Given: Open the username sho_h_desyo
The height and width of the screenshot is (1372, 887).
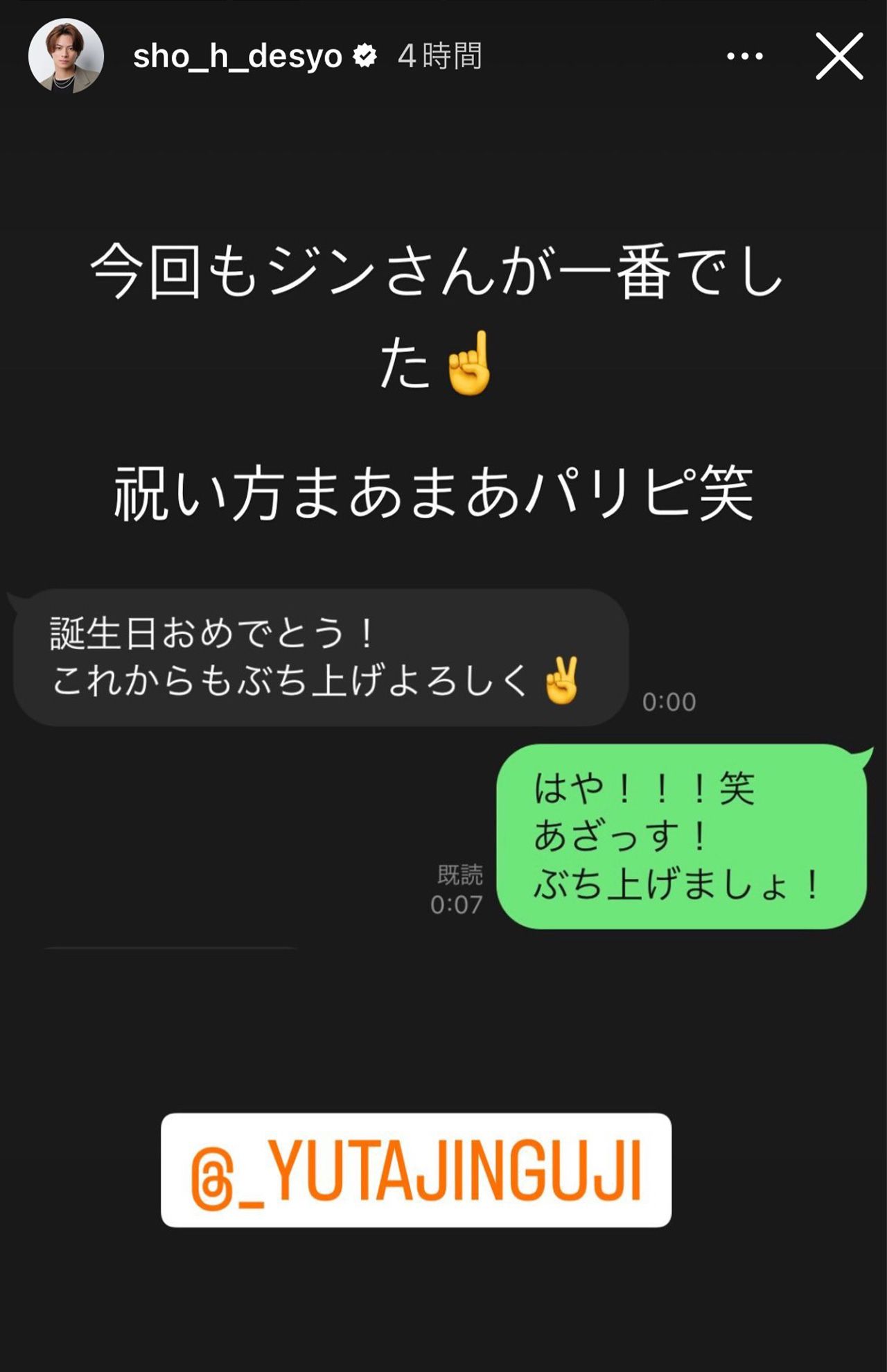Looking at the screenshot, I should pyautogui.click(x=239, y=58).
